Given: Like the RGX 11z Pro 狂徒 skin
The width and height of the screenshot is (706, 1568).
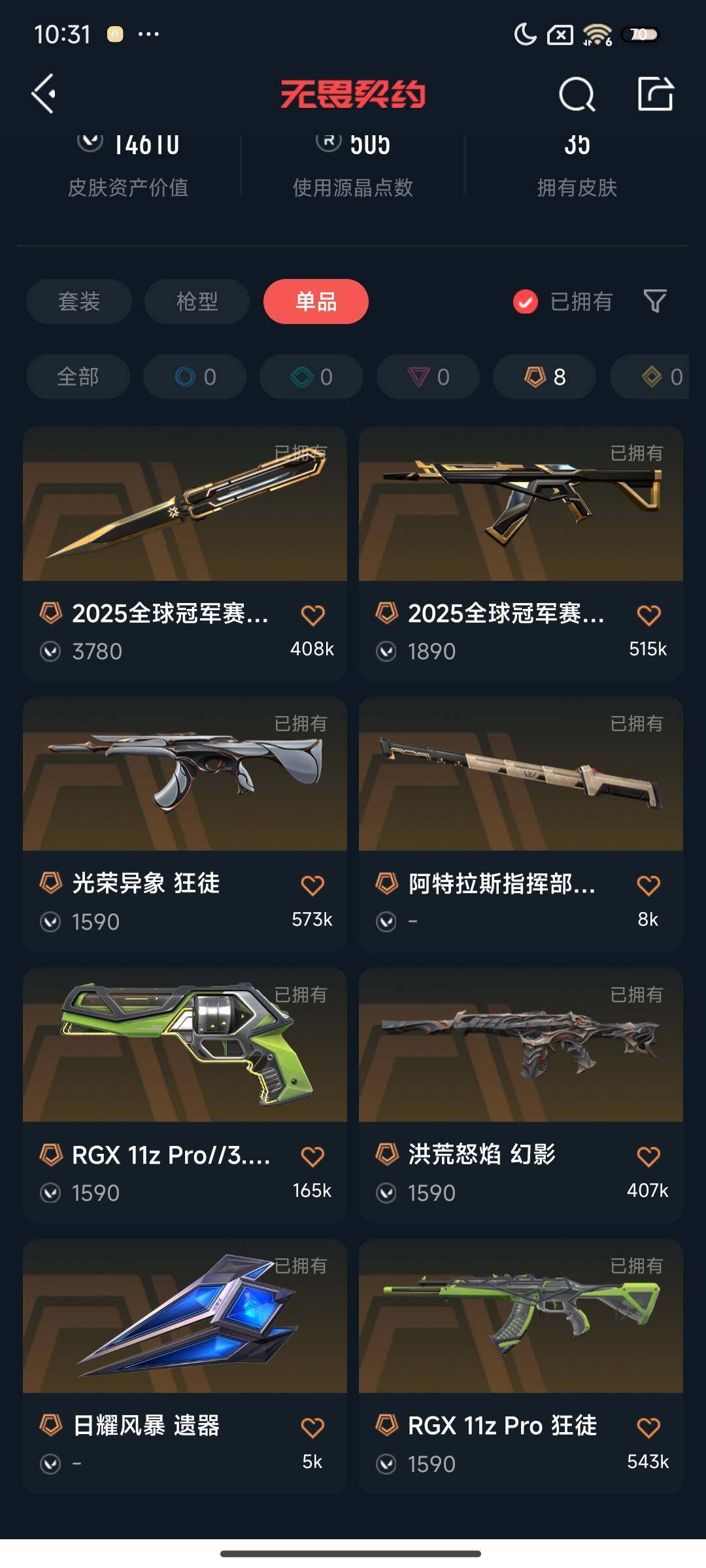Looking at the screenshot, I should (x=648, y=1428).
